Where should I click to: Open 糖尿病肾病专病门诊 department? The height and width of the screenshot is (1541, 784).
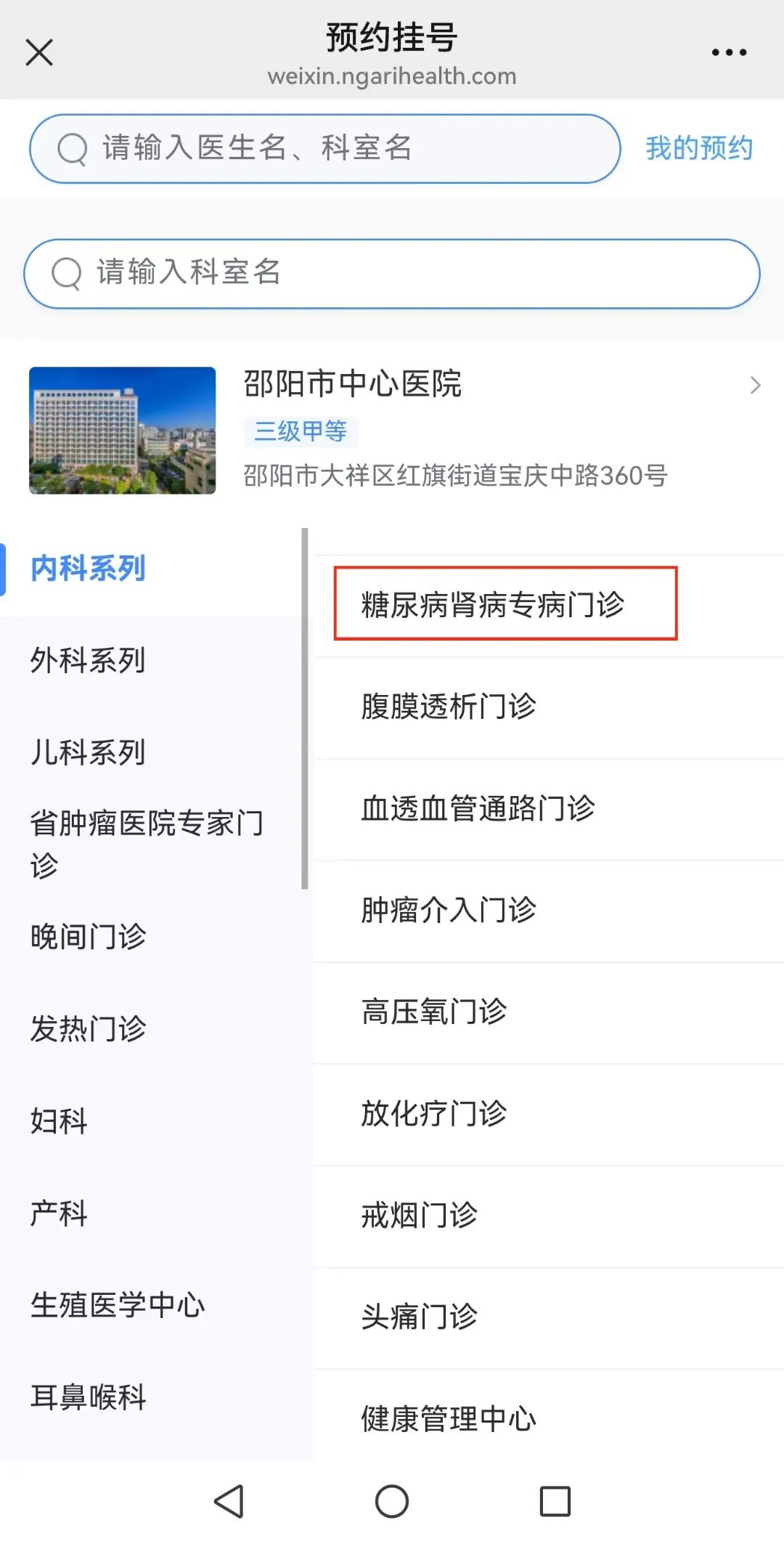(494, 604)
